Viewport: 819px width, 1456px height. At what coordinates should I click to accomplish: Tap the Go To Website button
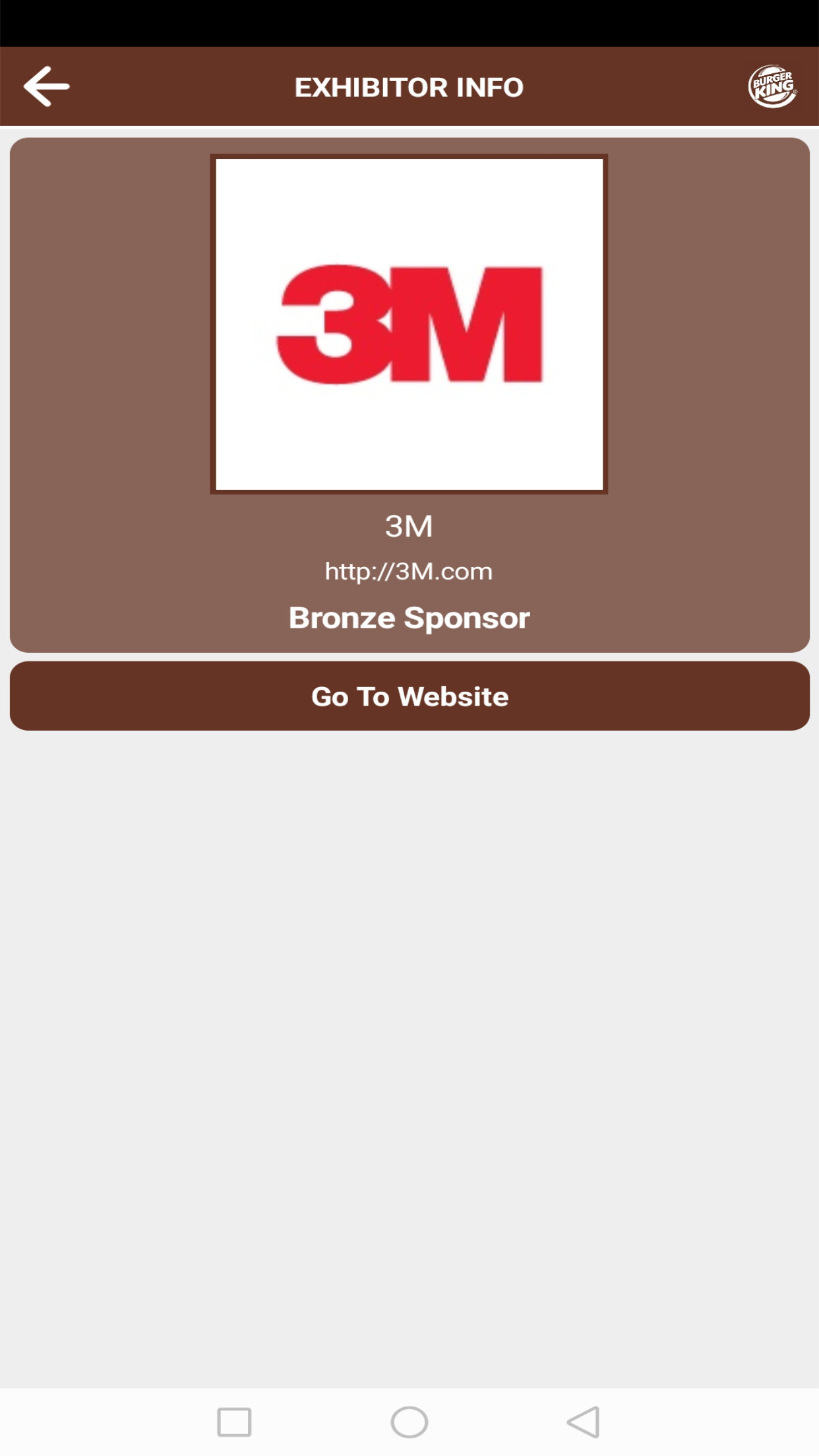(x=409, y=696)
